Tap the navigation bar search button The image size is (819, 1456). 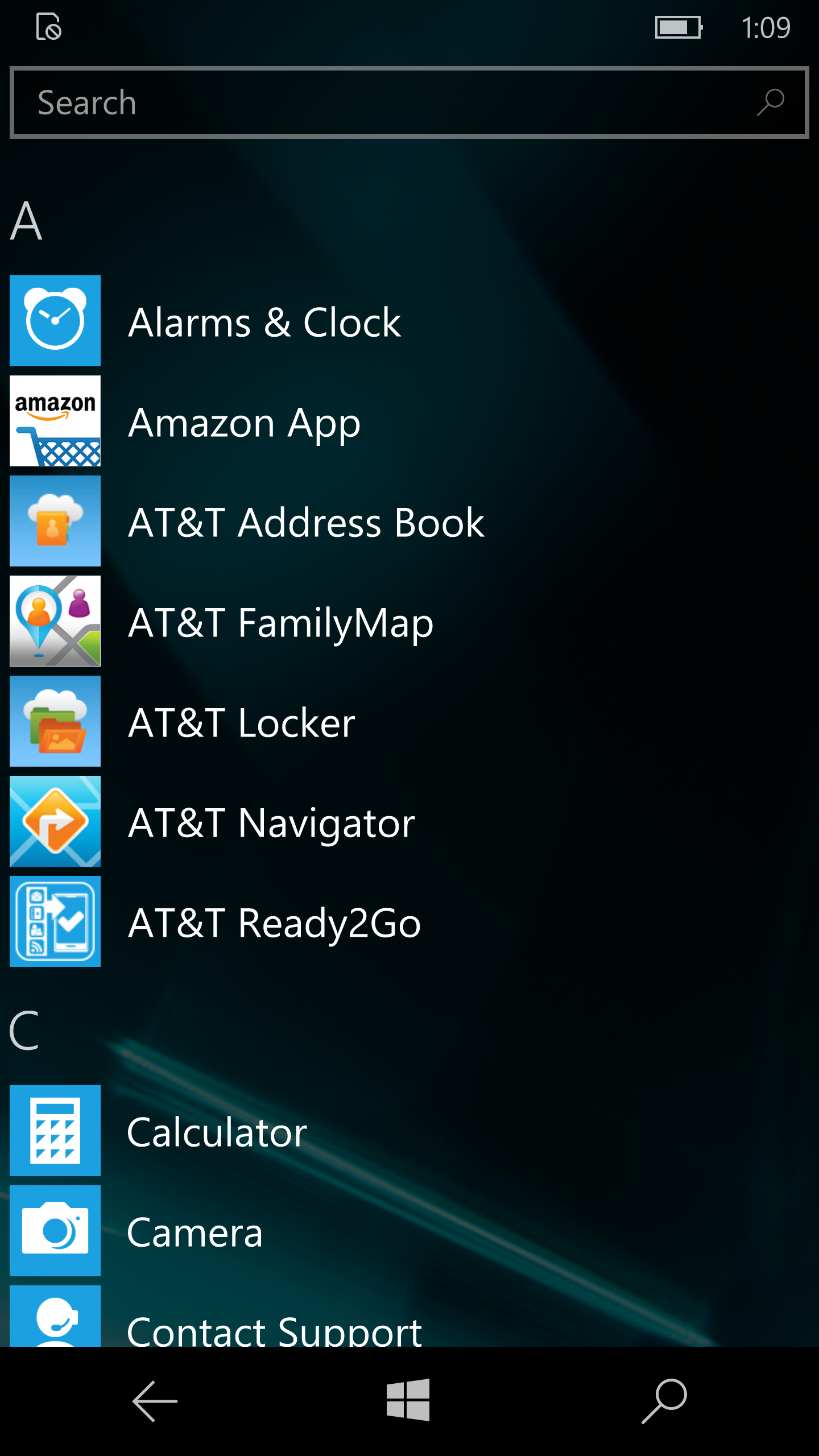tap(664, 1401)
